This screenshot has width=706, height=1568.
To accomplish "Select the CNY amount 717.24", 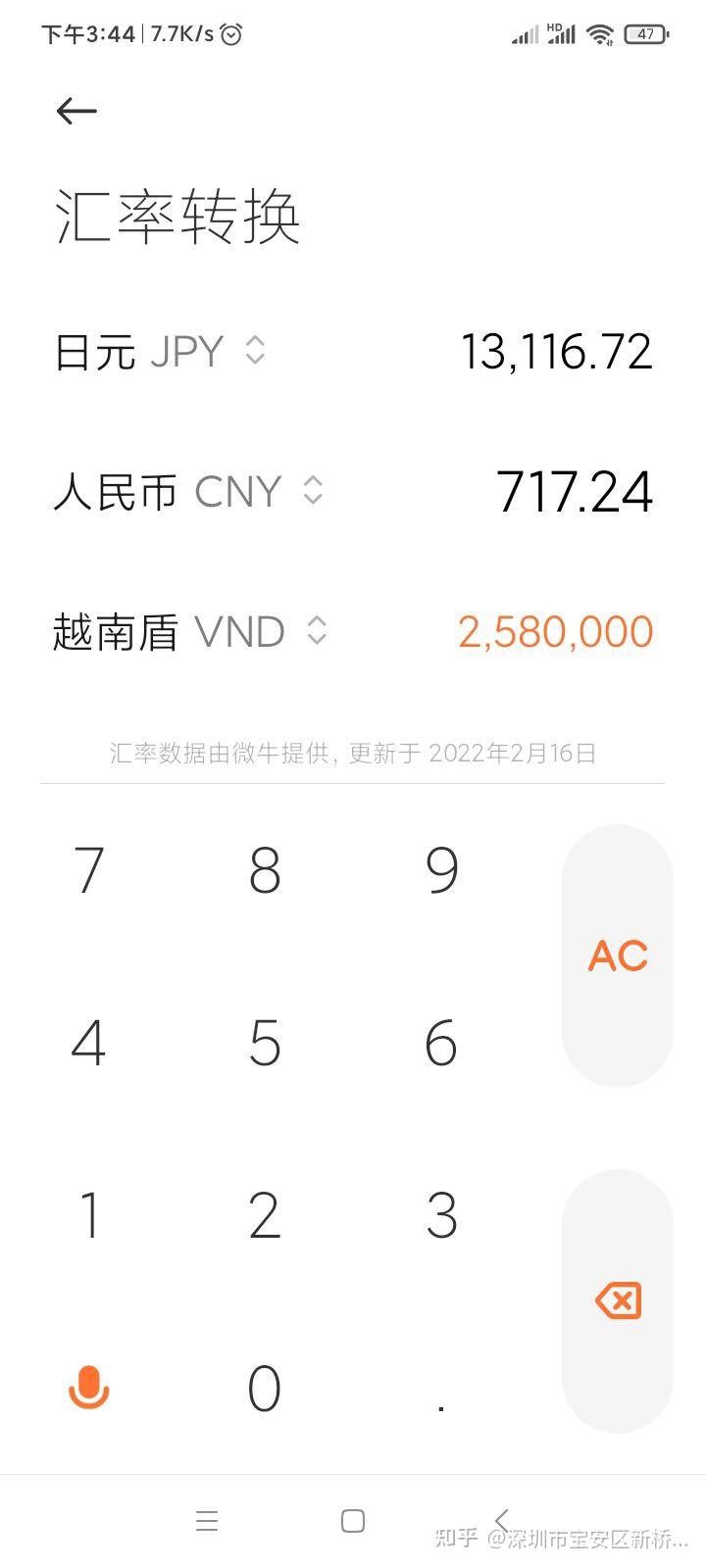I will [574, 492].
